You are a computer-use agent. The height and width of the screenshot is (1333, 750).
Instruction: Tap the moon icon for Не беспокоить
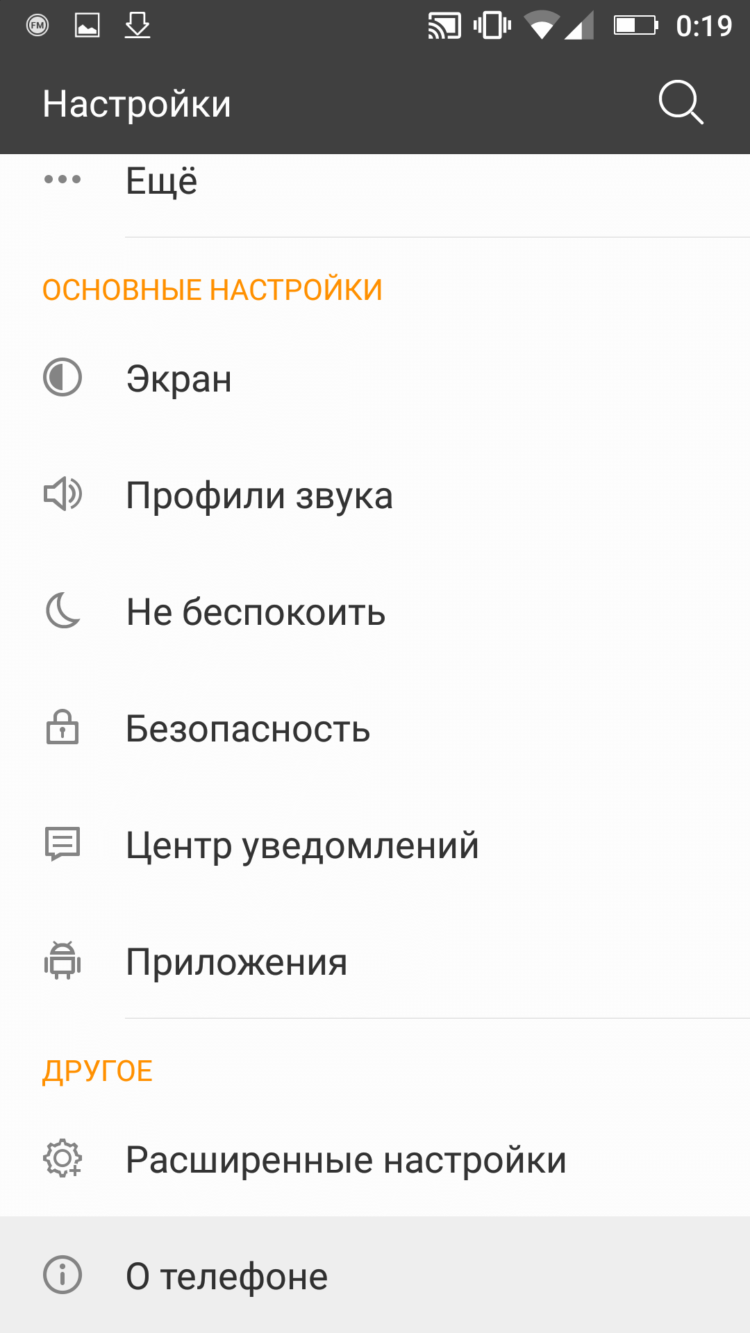[x=62, y=612]
